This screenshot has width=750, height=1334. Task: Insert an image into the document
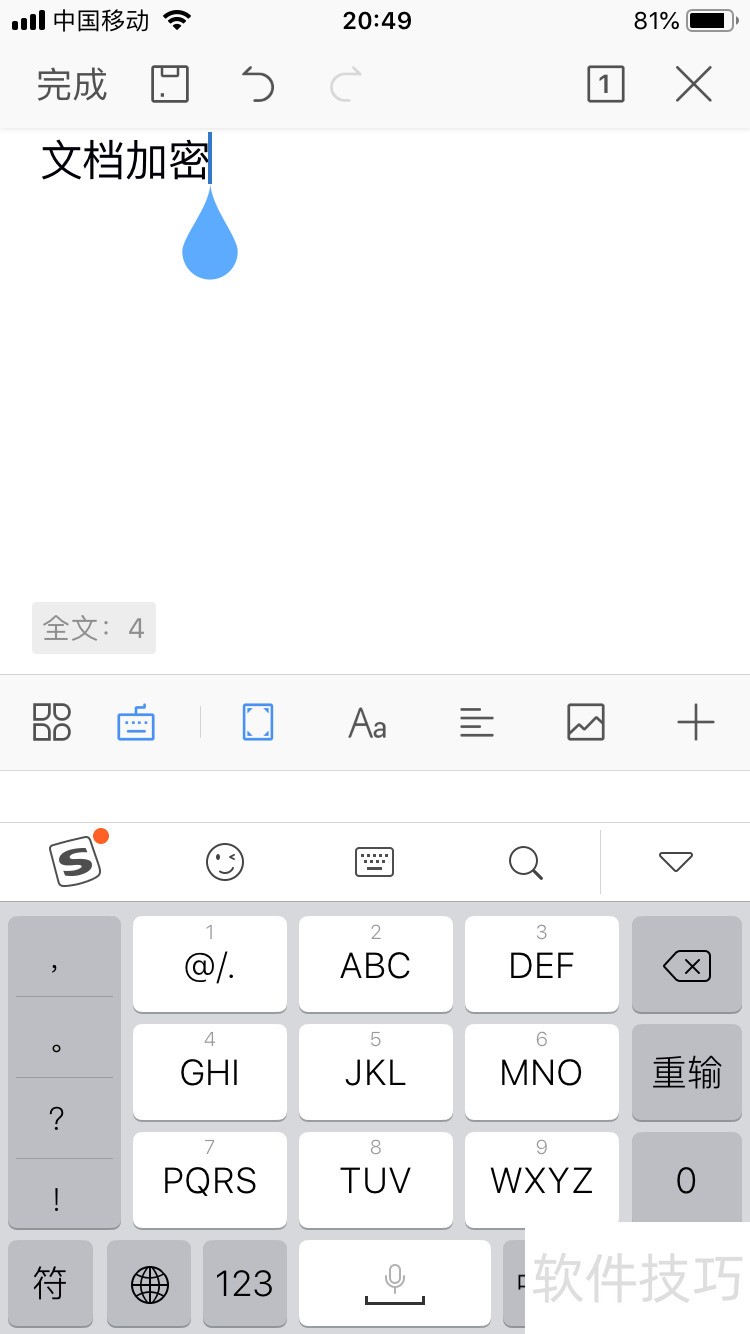tap(586, 722)
